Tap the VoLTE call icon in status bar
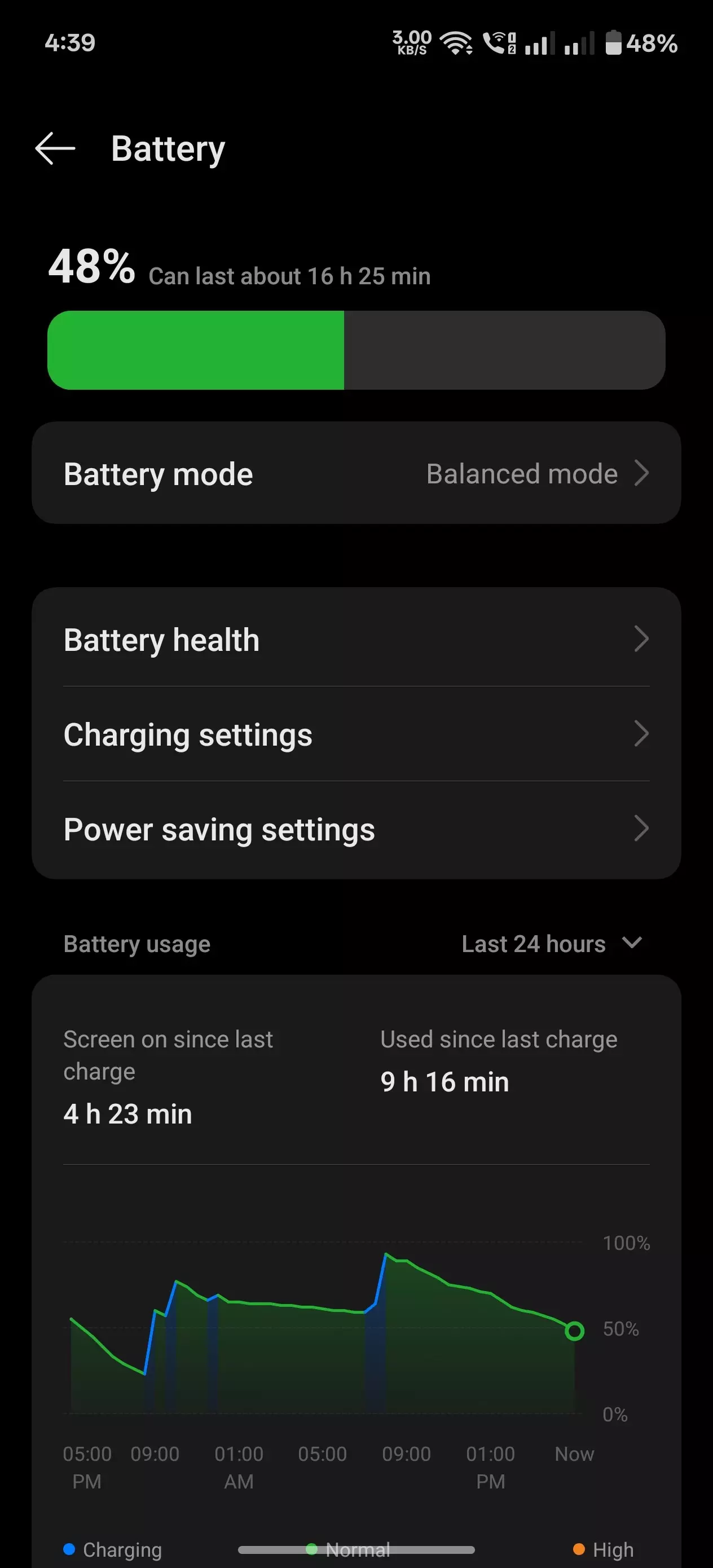Image resolution: width=713 pixels, height=1568 pixels. click(x=498, y=43)
